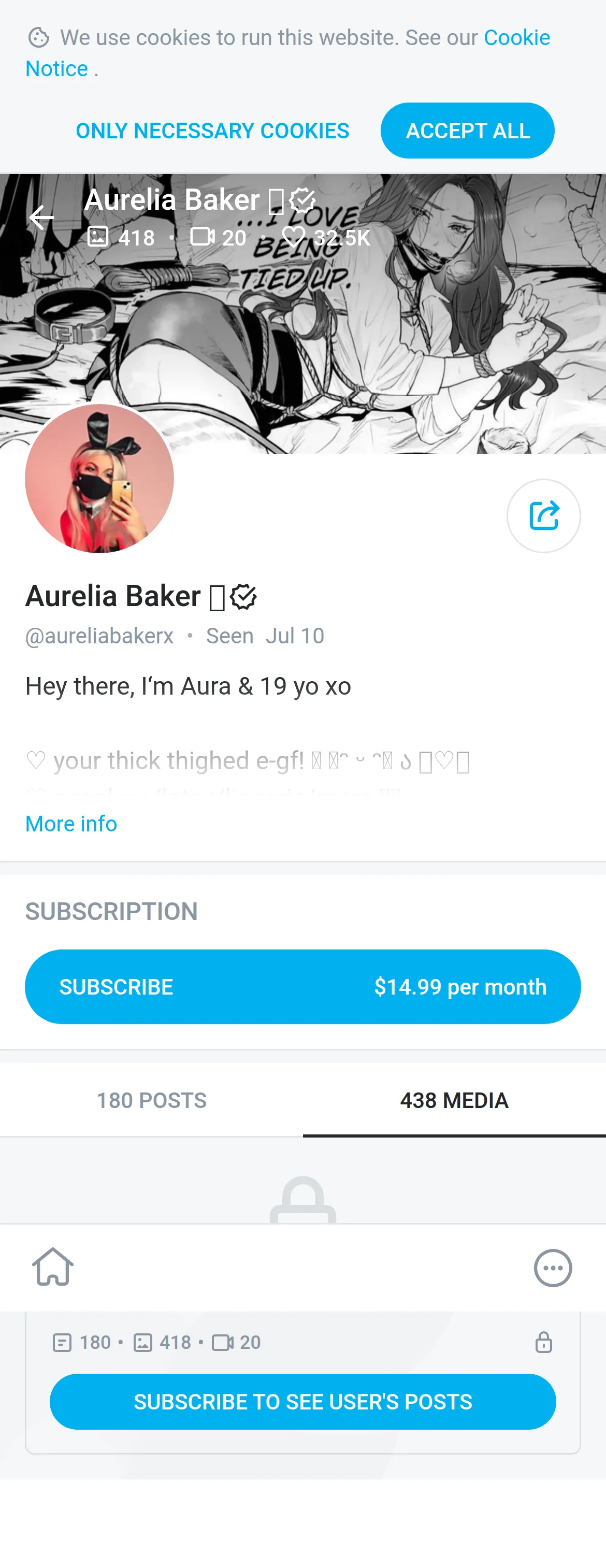Tap Subscribe to see user's posts
The image size is (606, 1568).
point(303,1401)
